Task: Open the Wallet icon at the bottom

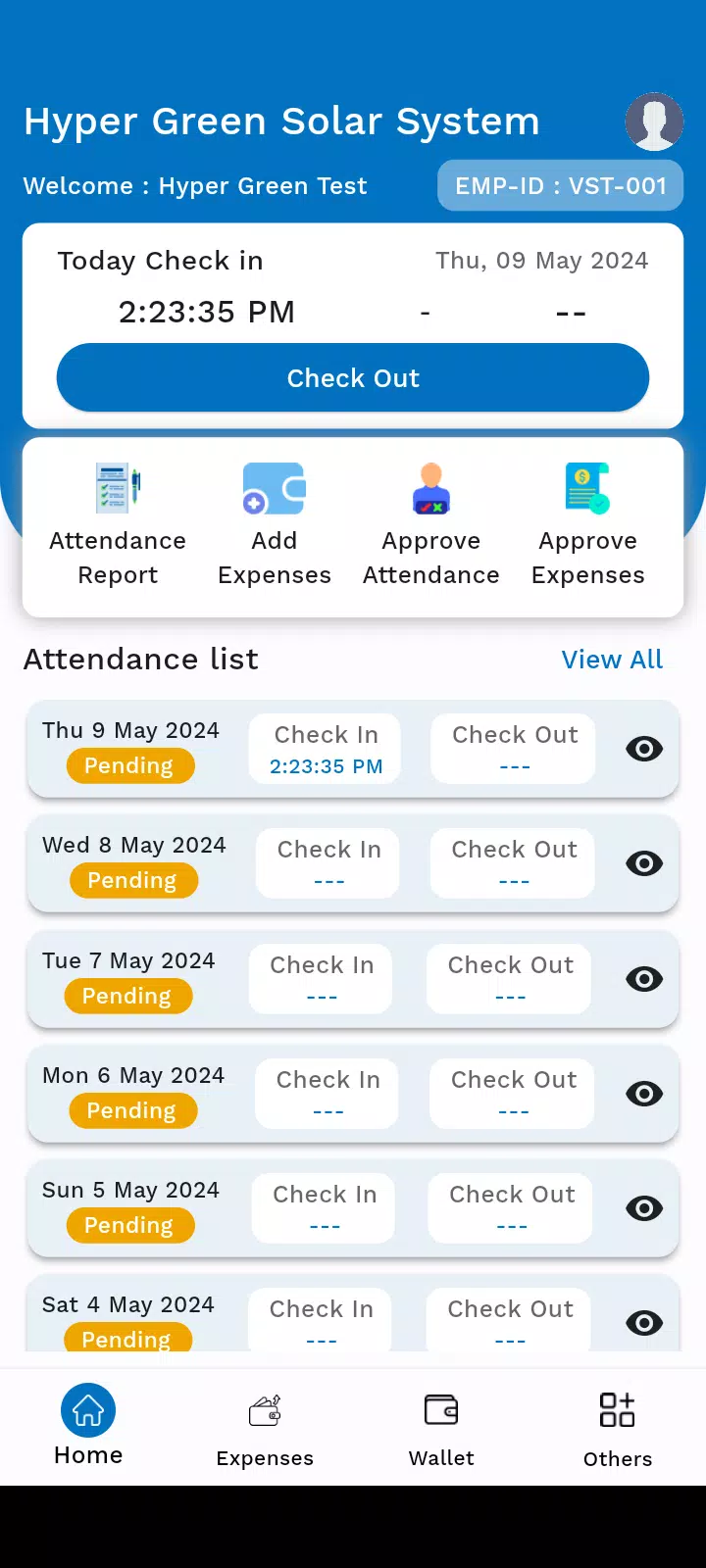Action: pos(440,1409)
